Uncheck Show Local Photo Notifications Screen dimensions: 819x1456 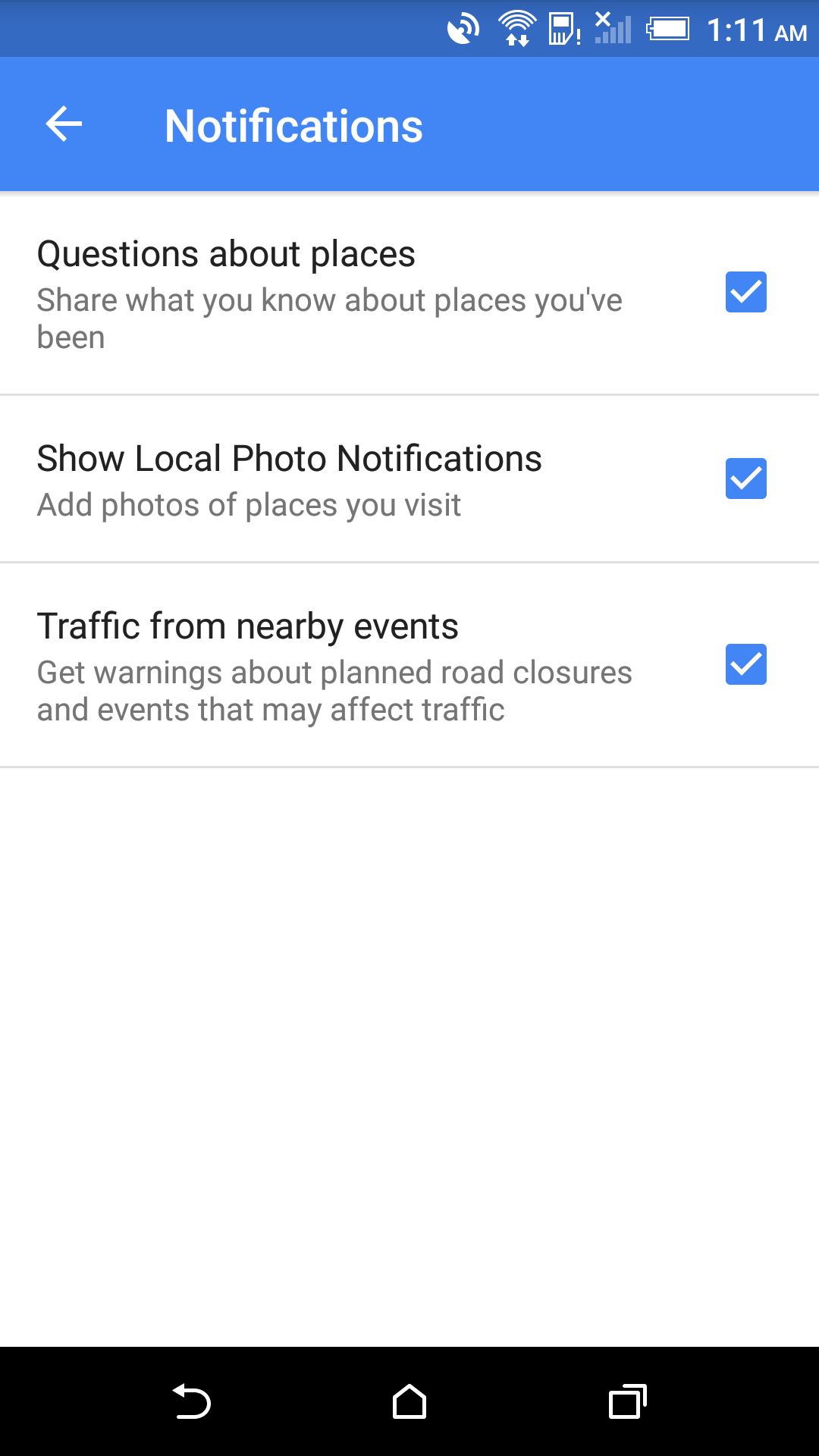click(746, 479)
